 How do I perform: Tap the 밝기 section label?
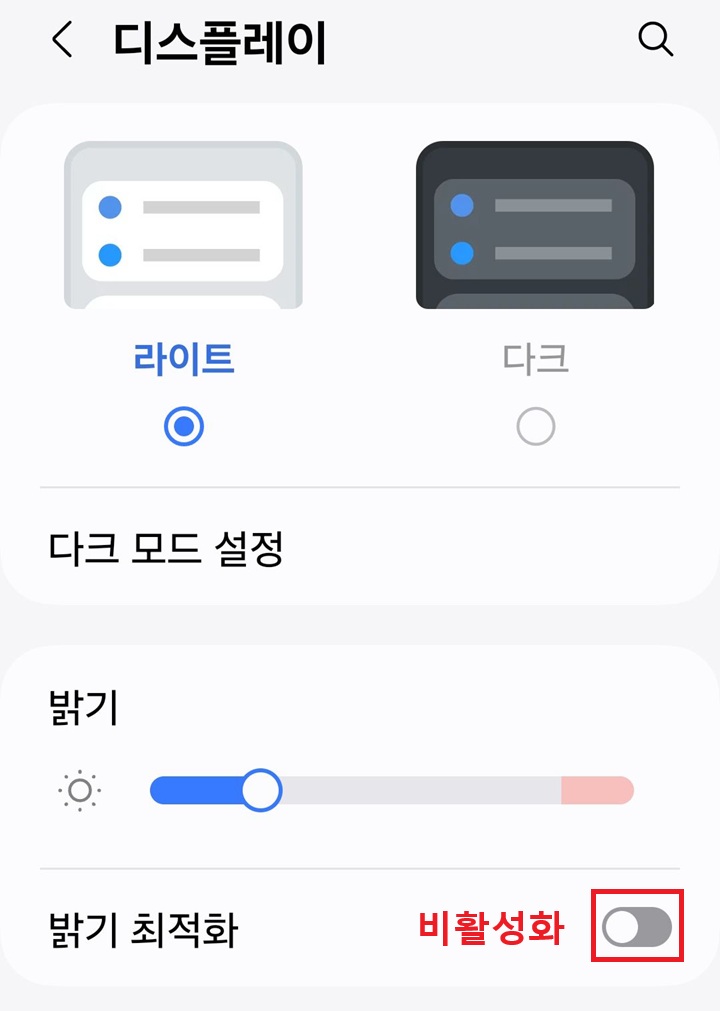(x=78, y=706)
